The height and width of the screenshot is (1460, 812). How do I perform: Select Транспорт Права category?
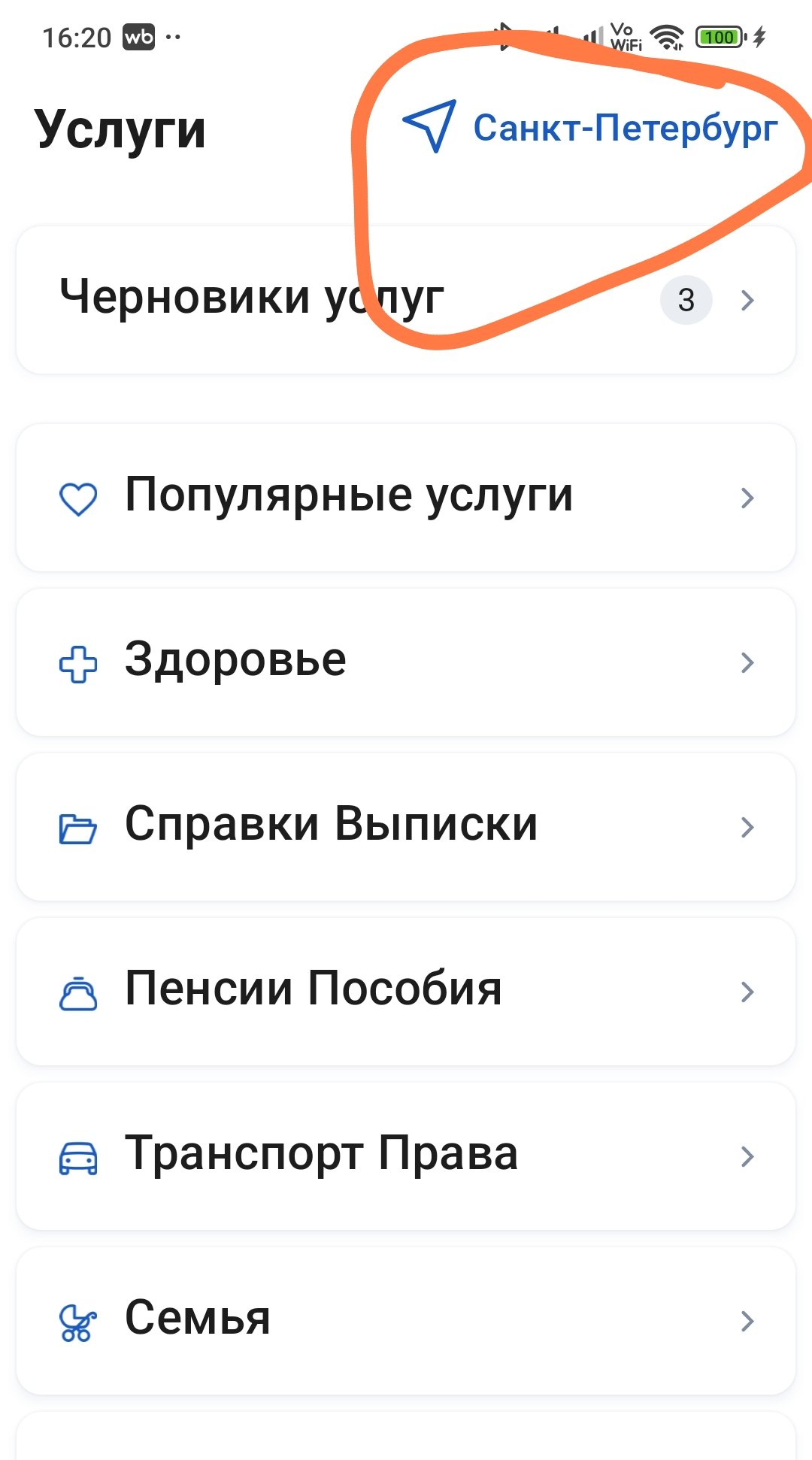pyautogui.click(x=406, y=1156)
